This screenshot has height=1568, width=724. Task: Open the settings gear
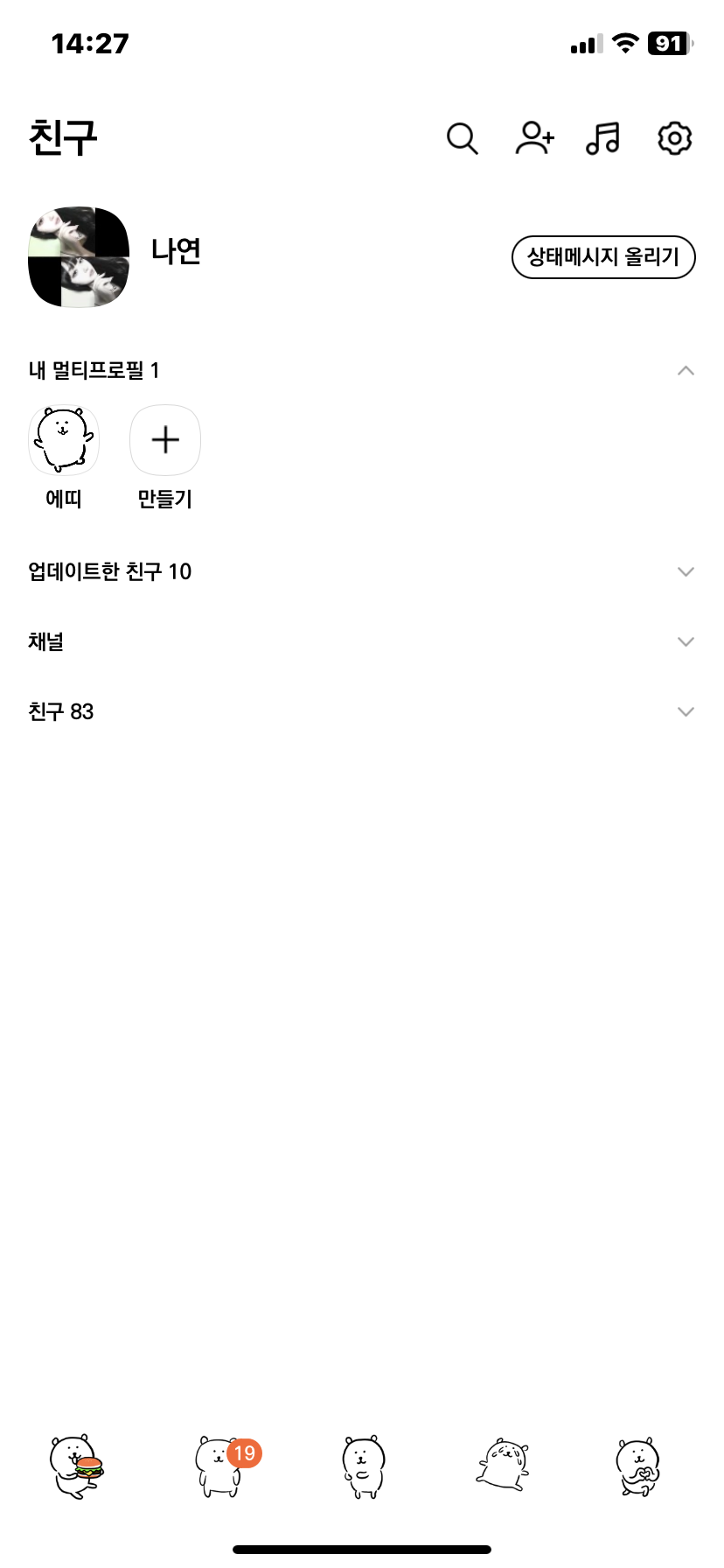tap(674, 138)
